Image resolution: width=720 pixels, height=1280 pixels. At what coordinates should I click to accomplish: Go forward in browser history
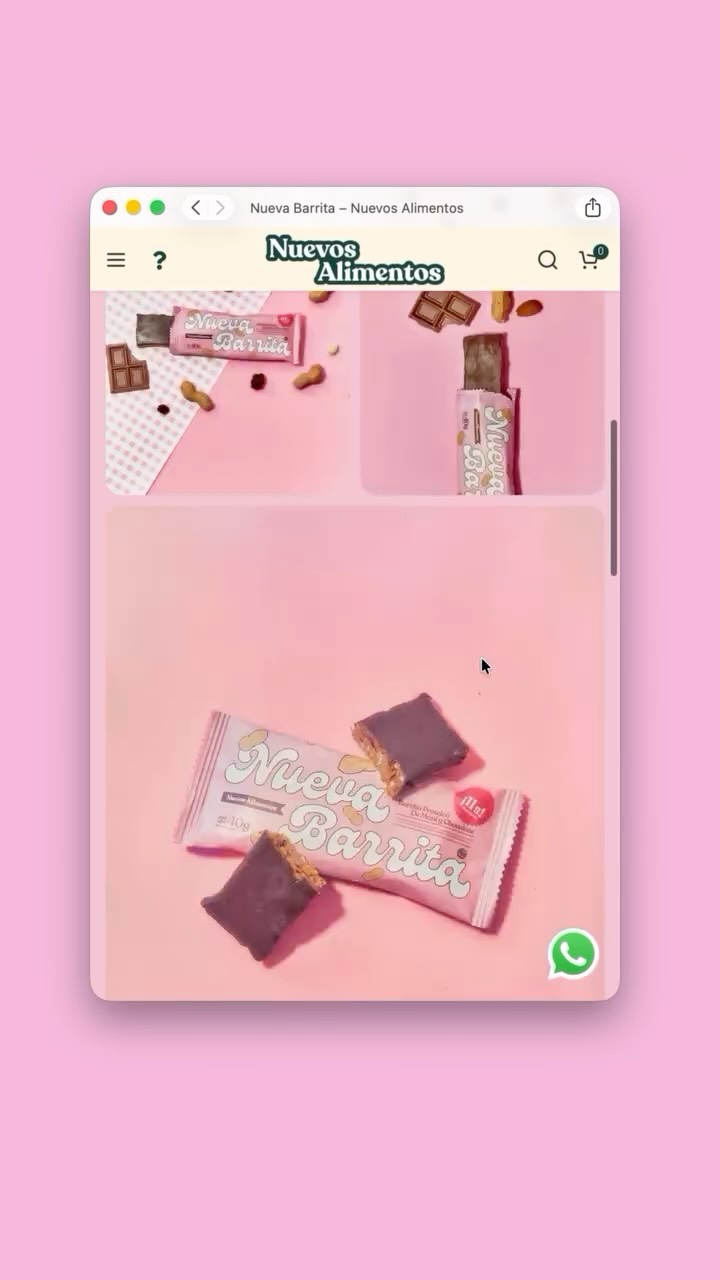tap(220, 208)
